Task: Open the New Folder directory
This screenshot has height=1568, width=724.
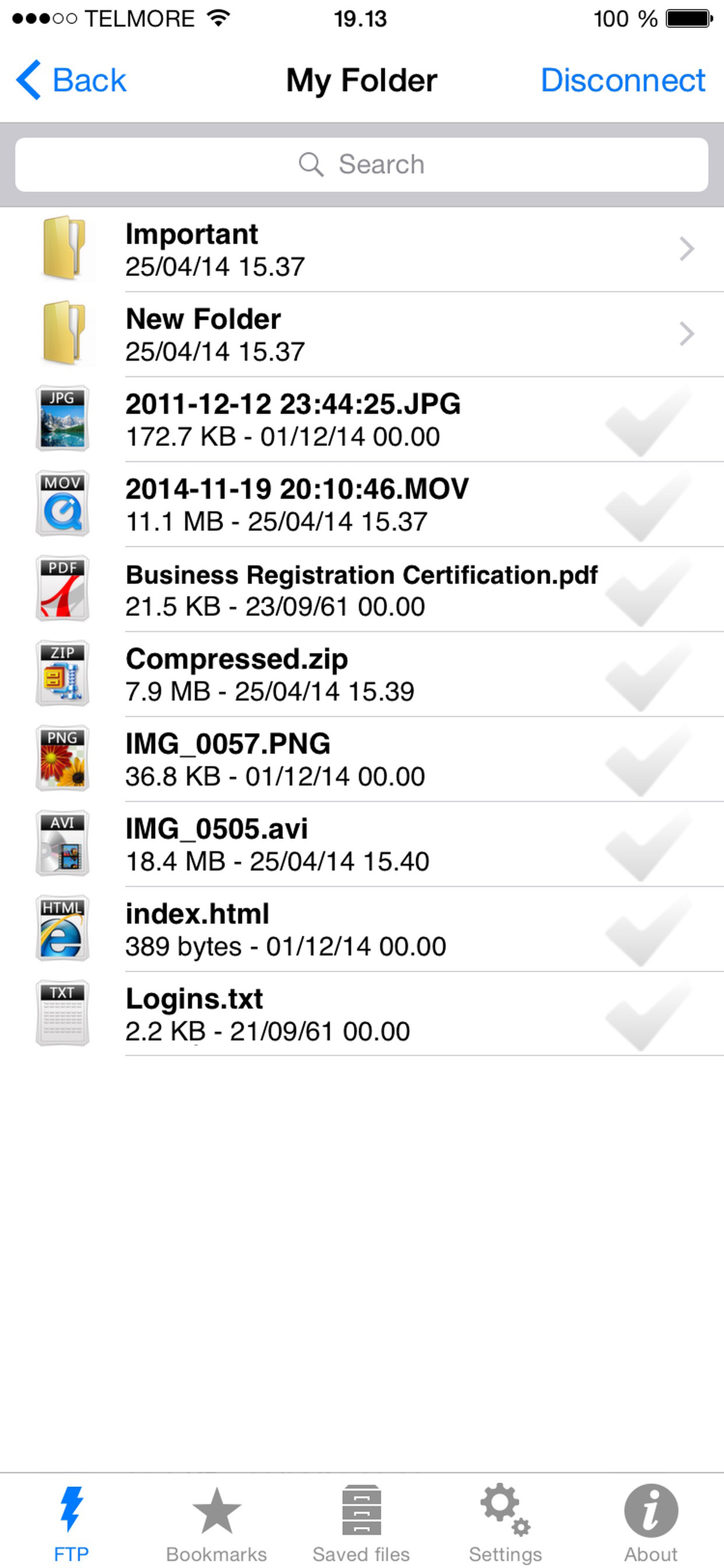Action: pos(361,334)
